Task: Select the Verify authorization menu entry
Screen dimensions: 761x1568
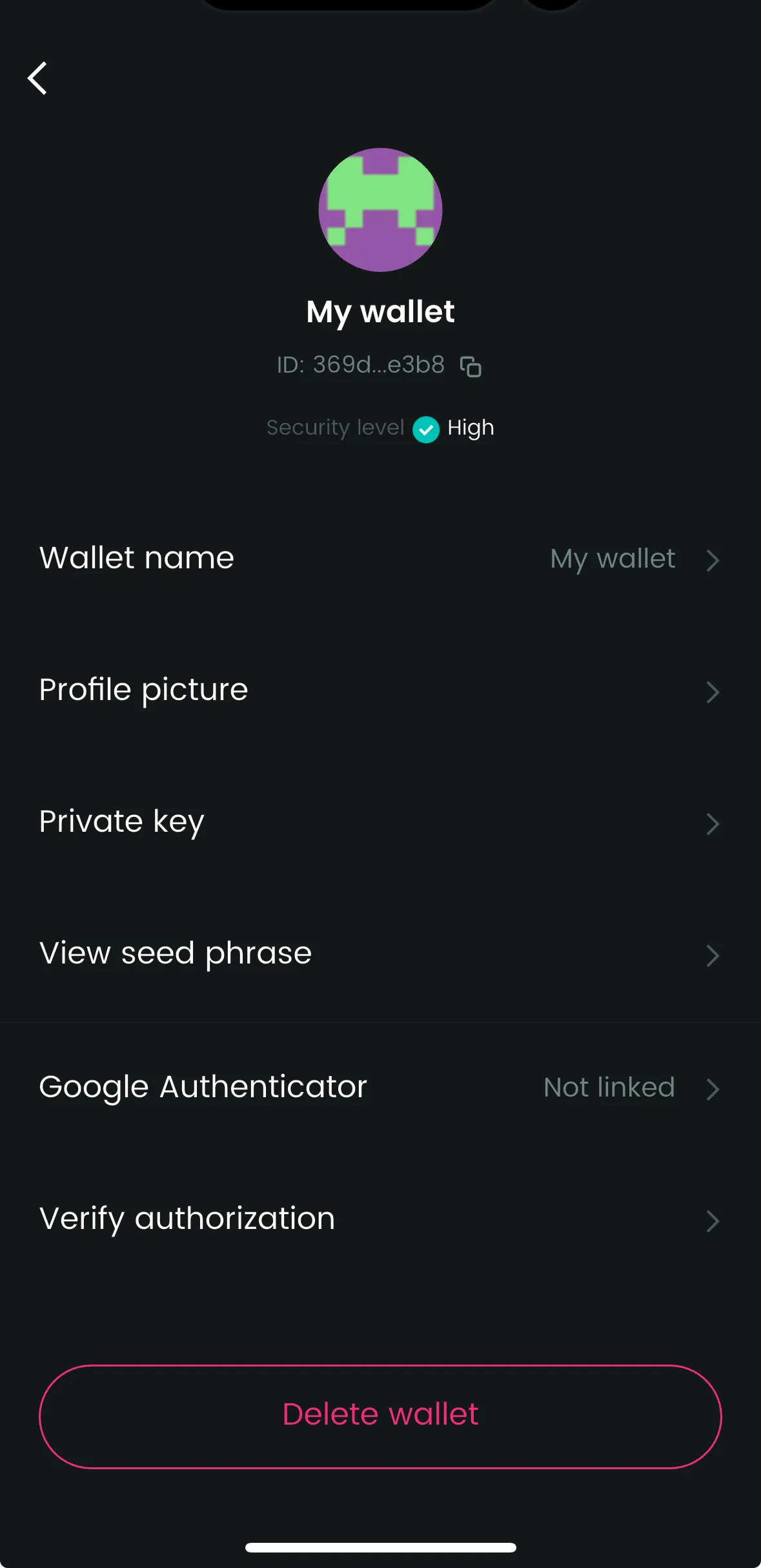Action: point(186,1219)
